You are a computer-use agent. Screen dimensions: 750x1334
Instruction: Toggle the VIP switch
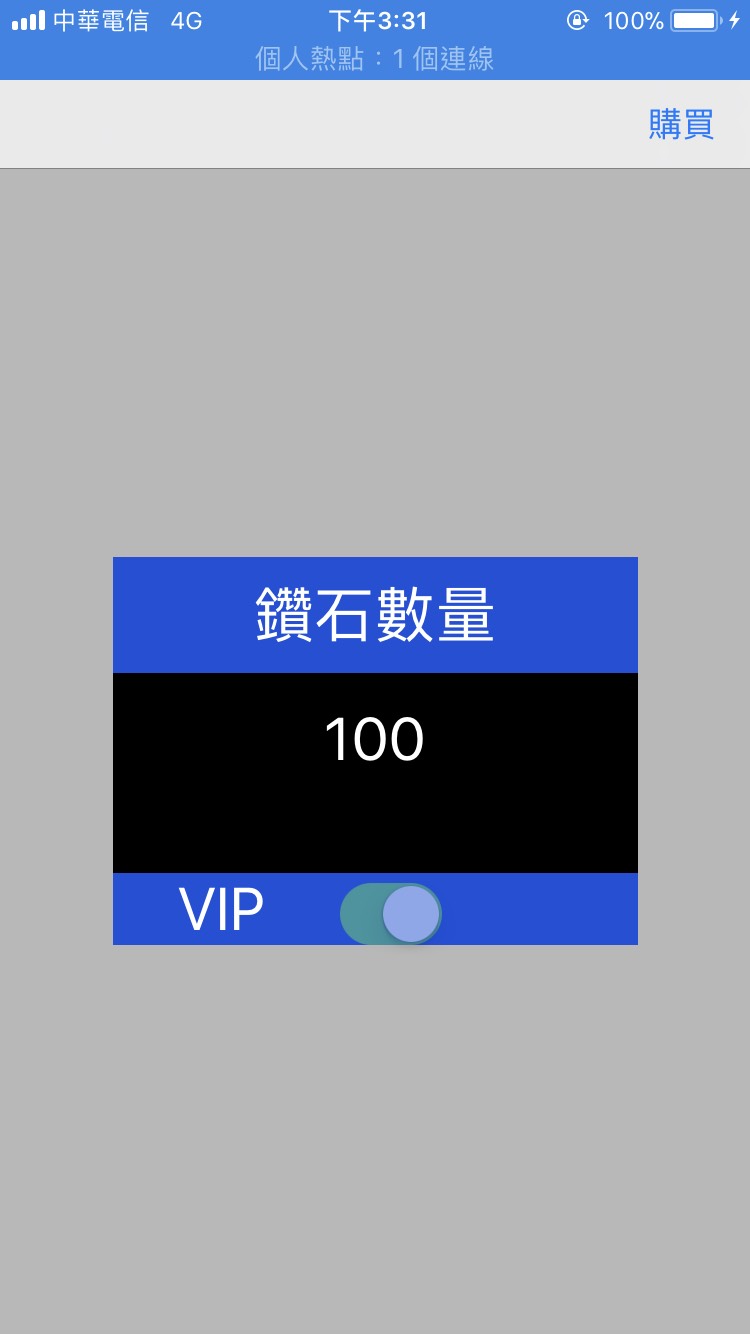point(390,913)
